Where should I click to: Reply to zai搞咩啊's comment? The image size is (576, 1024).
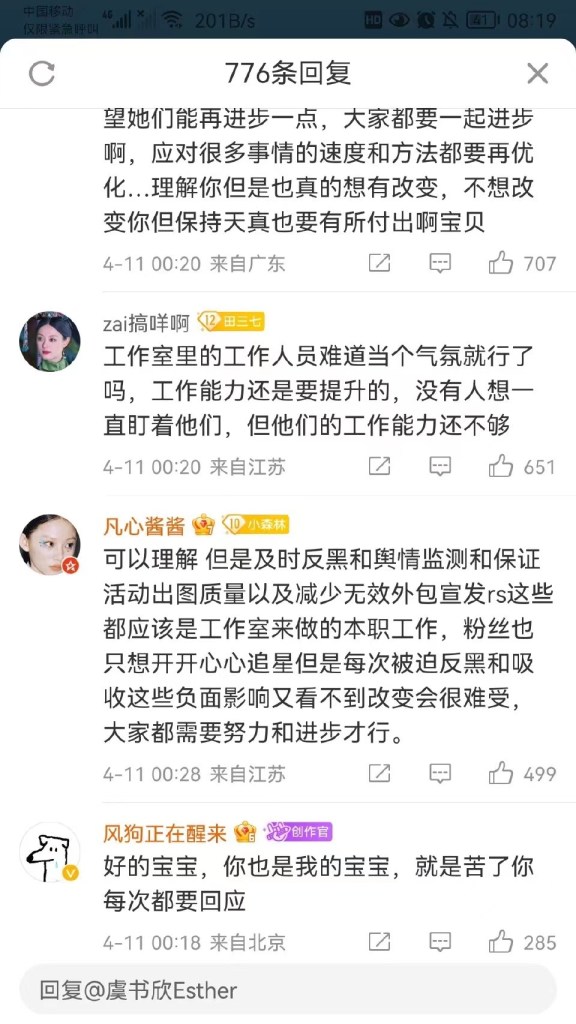point(440,466)
